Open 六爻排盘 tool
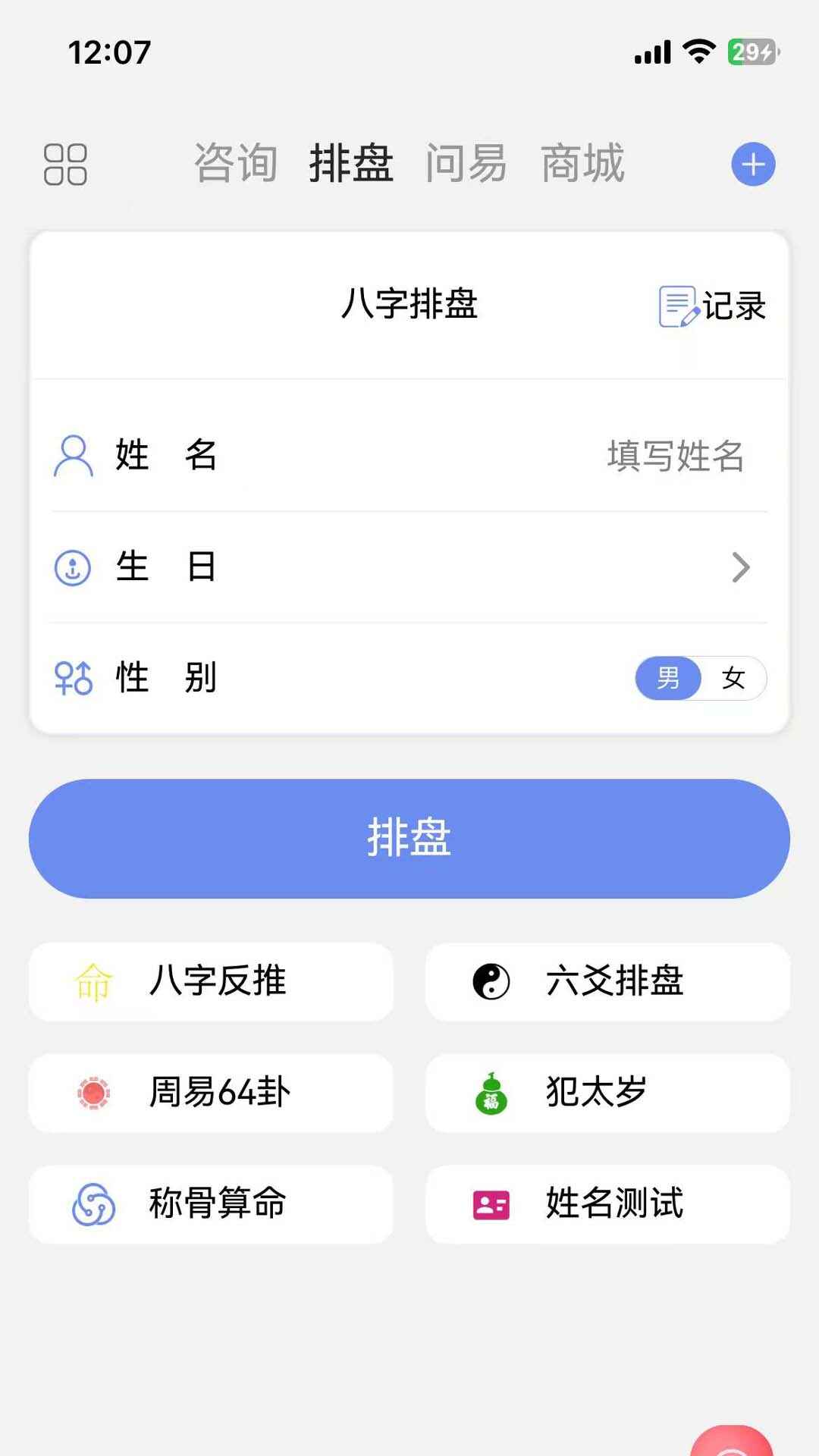Viewport: 819px width, 1456px height. coord(607,981)
